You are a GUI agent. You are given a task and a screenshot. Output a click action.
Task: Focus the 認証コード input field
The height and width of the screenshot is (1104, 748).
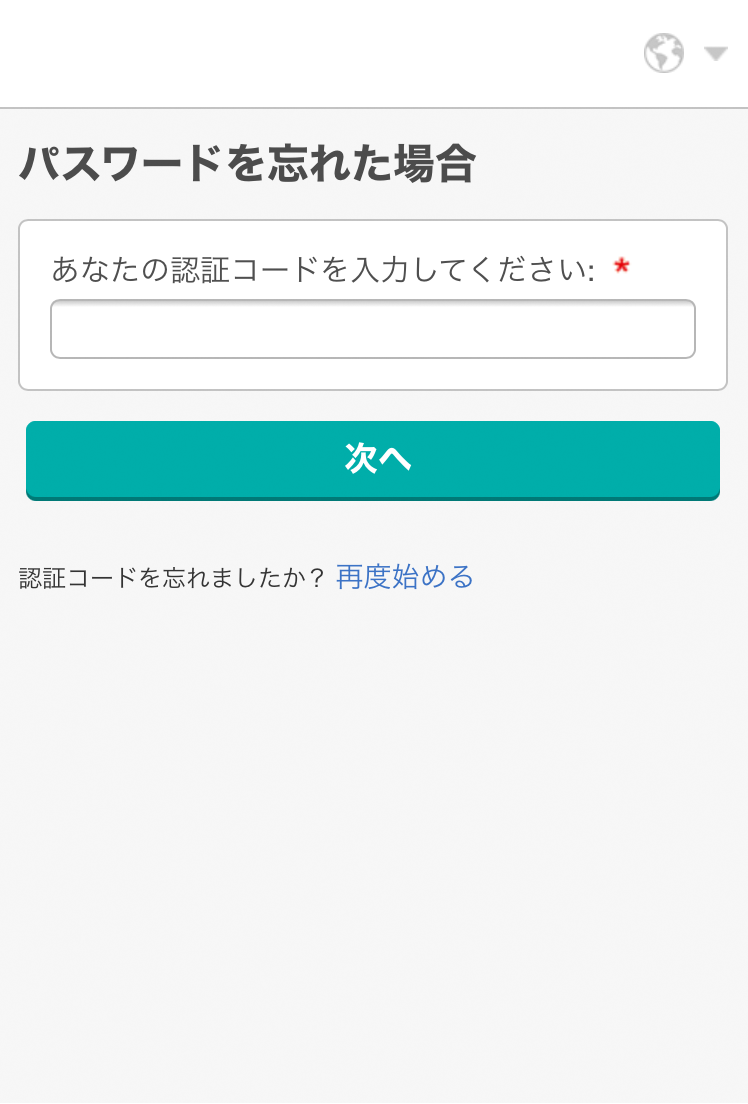click(372, 329)
